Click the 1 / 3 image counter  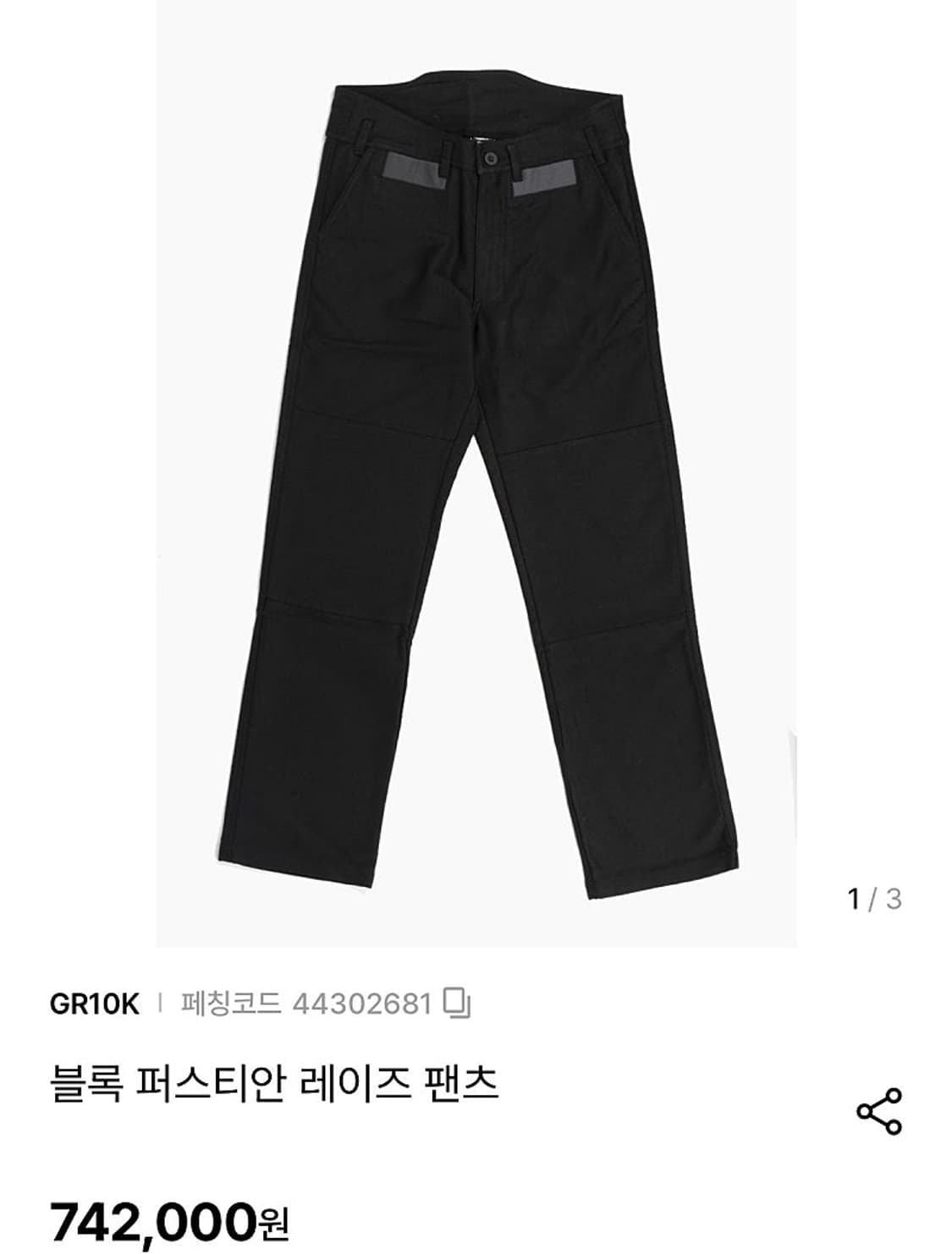click(x=872, y=900)
